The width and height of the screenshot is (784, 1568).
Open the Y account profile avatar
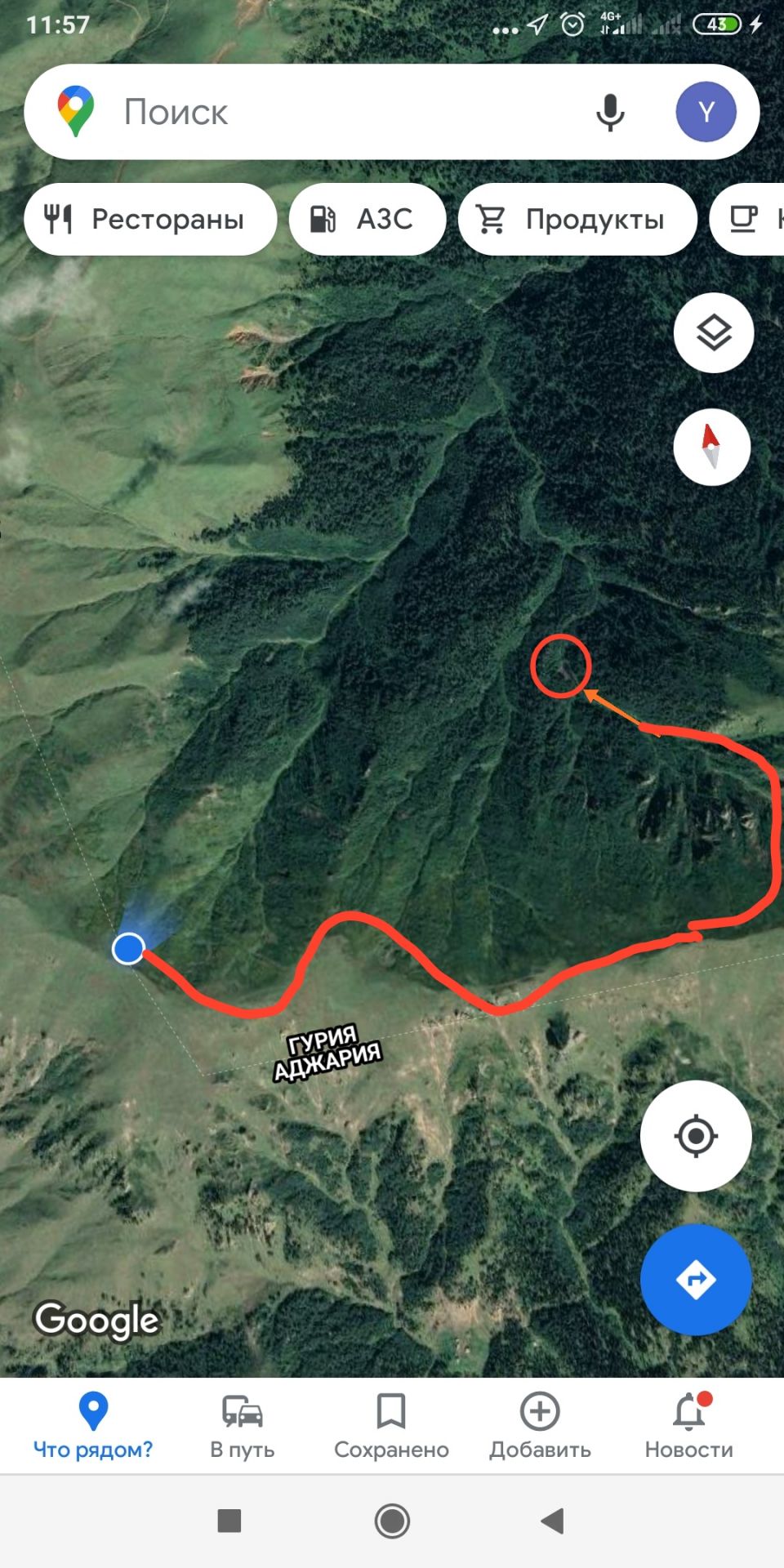click(706, 112)
